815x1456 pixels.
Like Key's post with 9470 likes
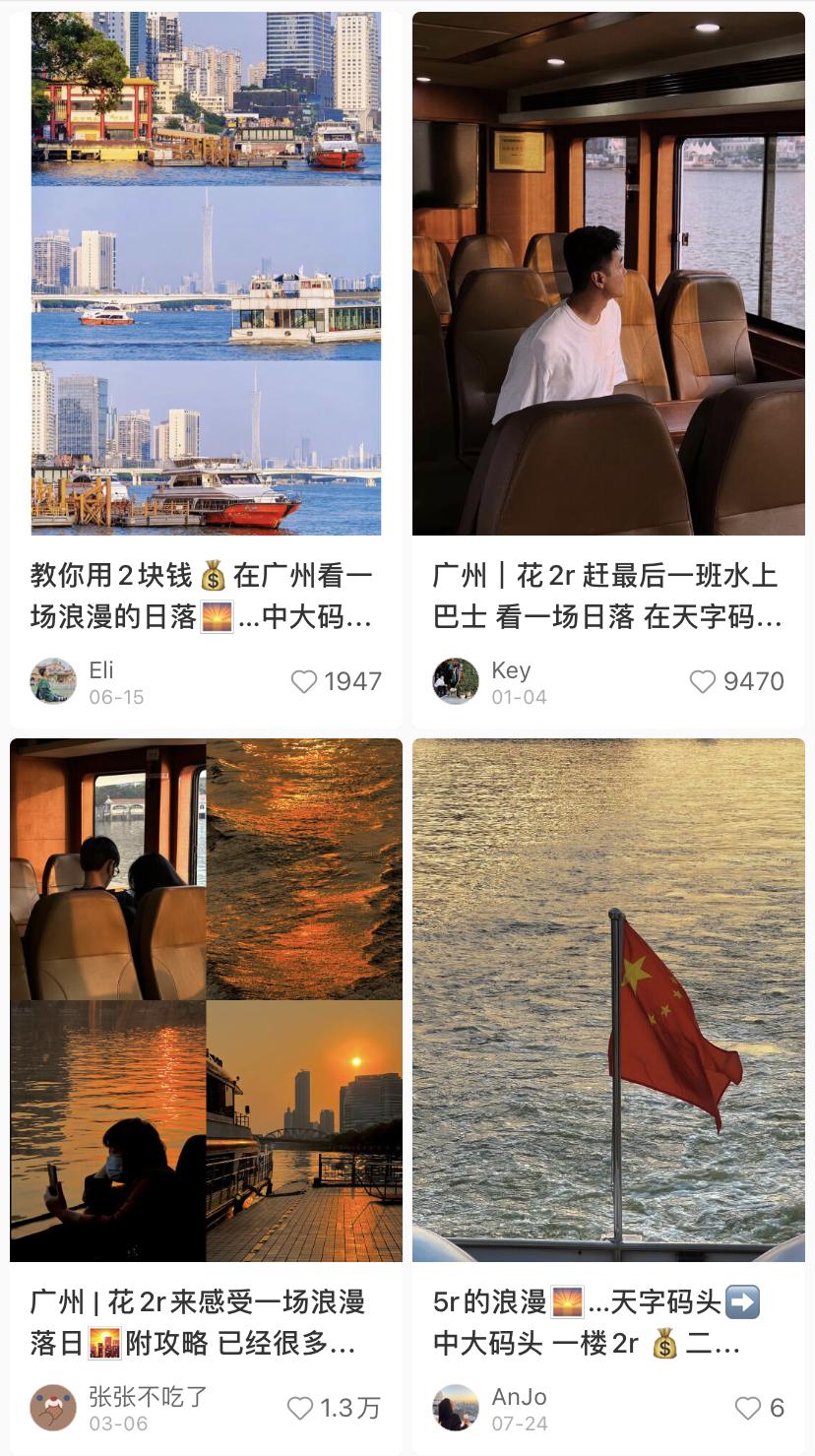(702, 681)
